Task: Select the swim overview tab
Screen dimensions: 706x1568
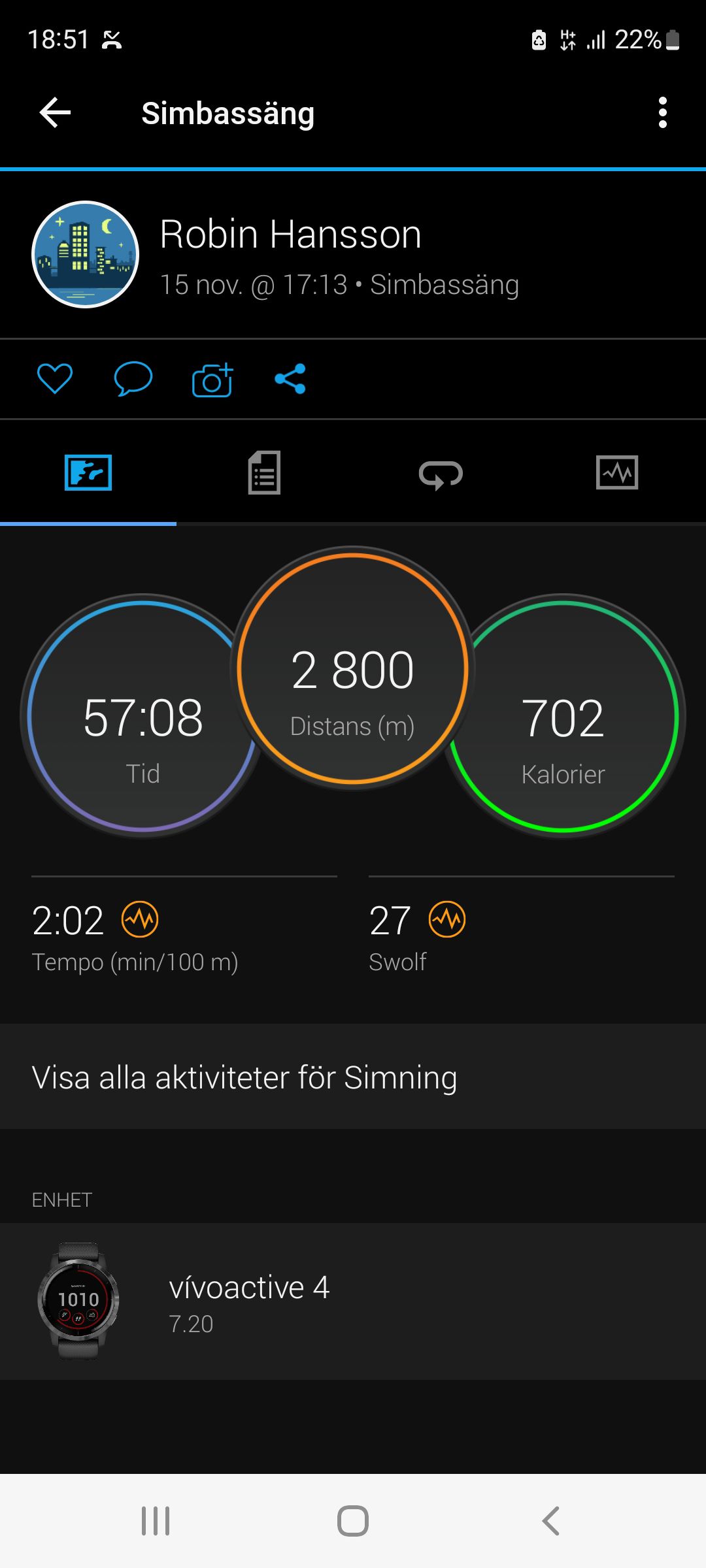Action: click(x=88, y=472)
